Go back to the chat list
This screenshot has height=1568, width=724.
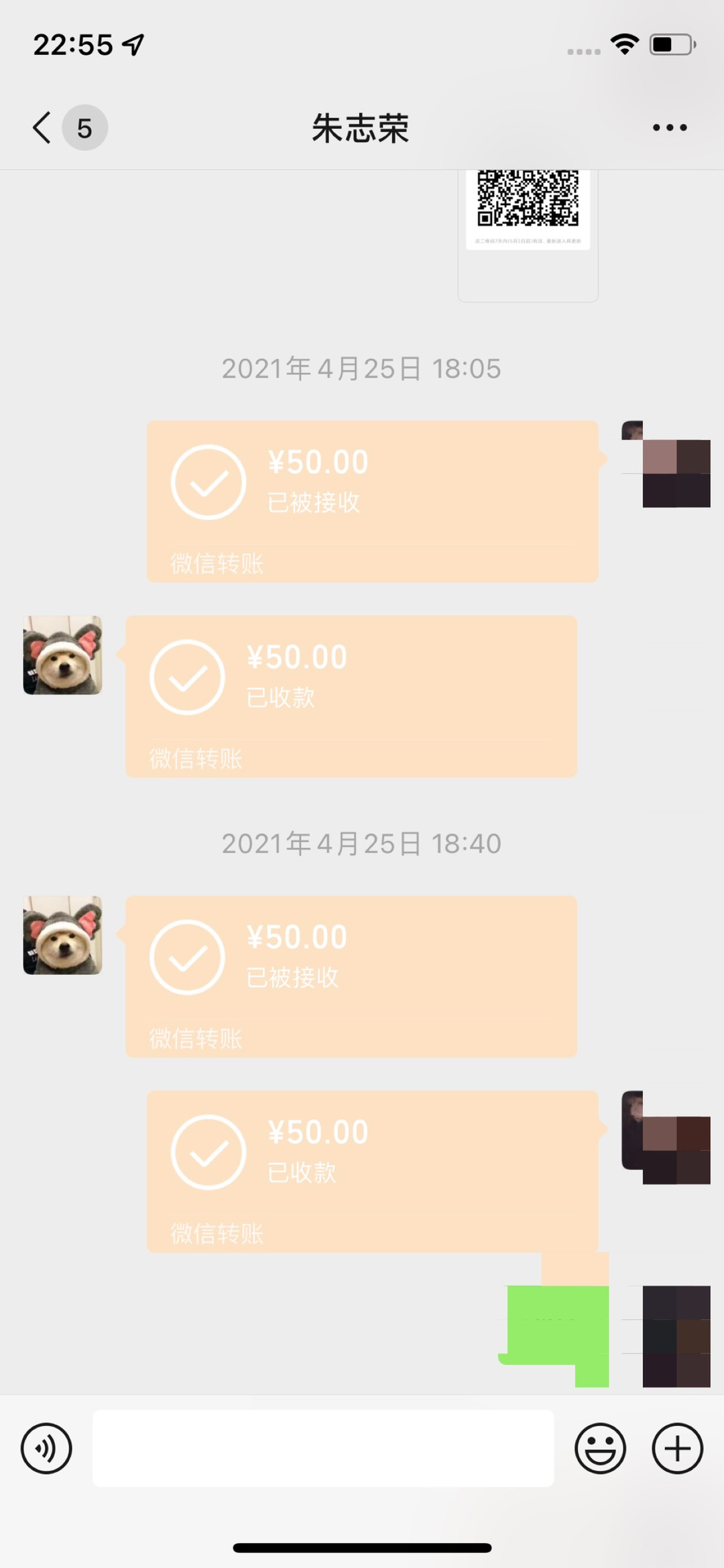coord(43,127)
